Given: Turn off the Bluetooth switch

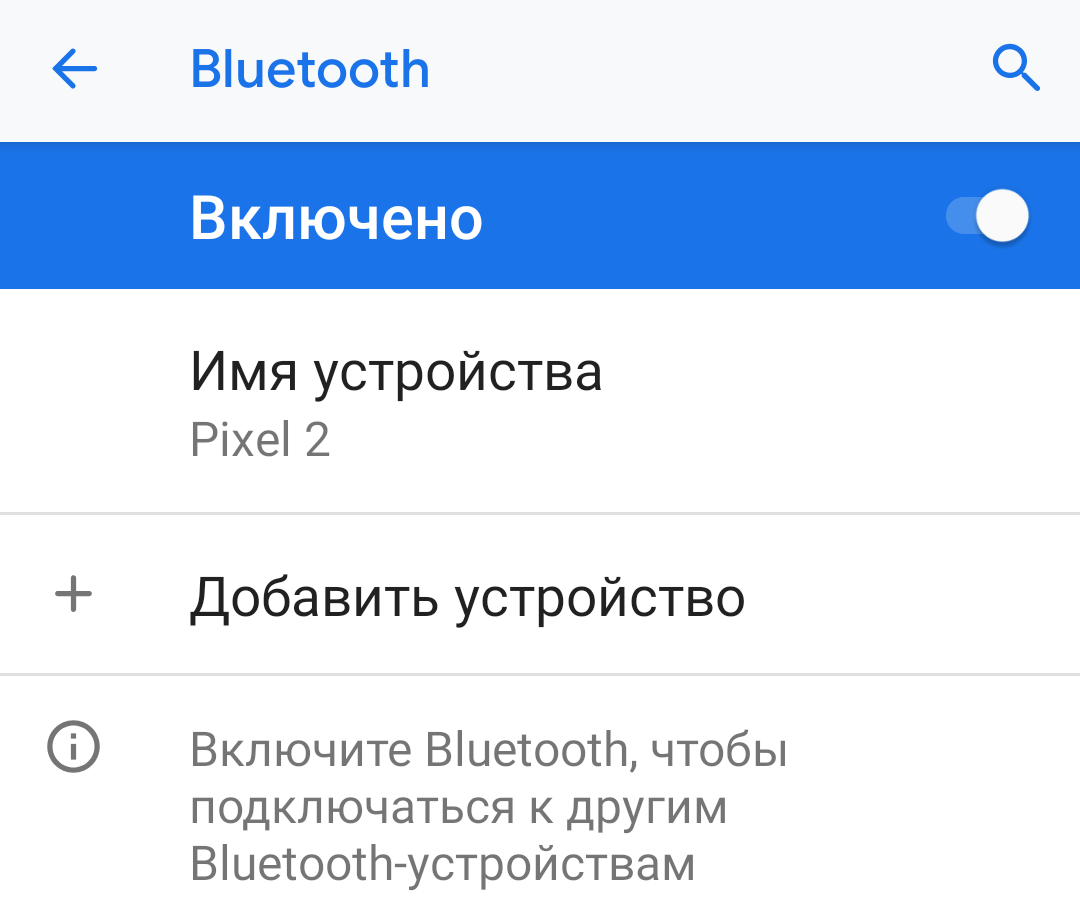Looking at the screenshot, I should coord(988,217).
